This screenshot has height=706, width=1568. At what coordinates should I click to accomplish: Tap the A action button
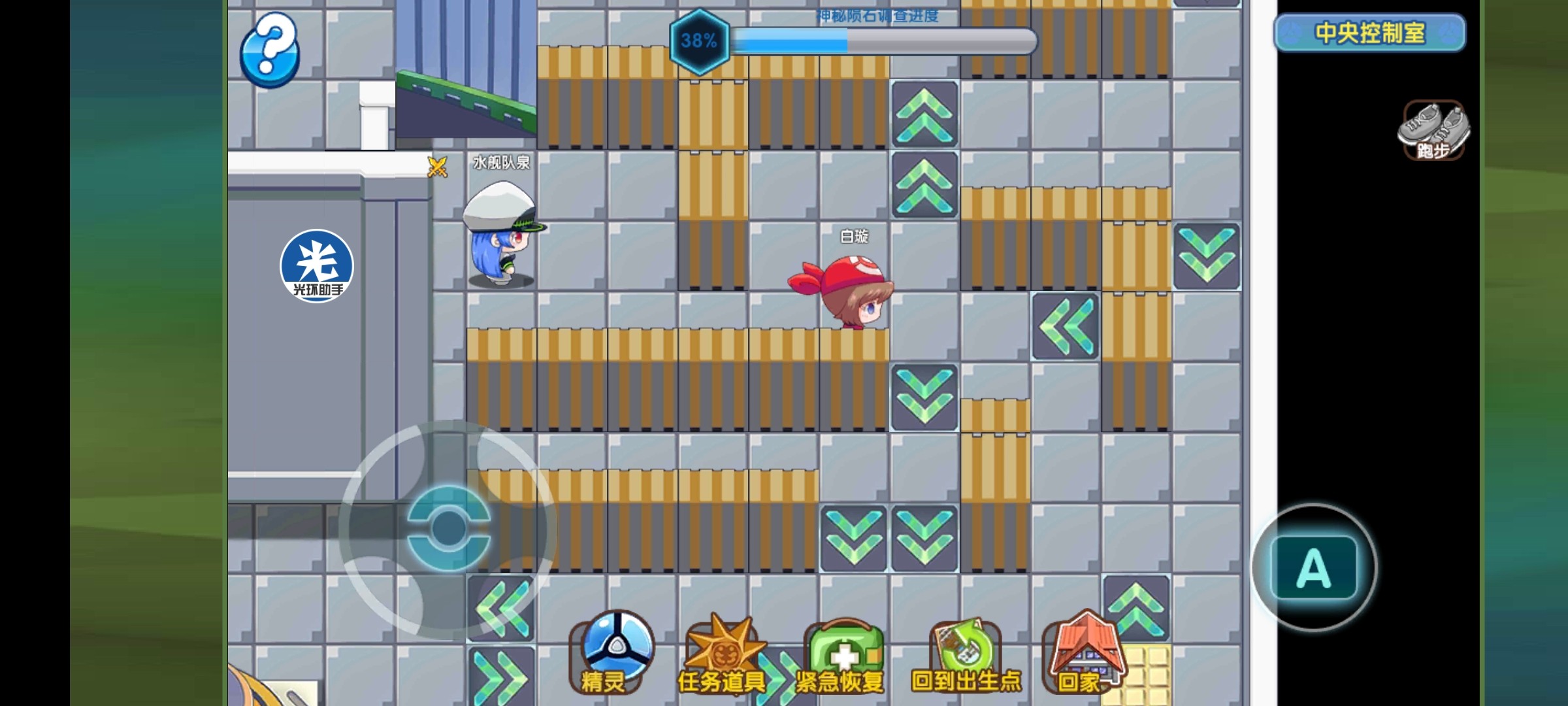tap(1313, 567)
